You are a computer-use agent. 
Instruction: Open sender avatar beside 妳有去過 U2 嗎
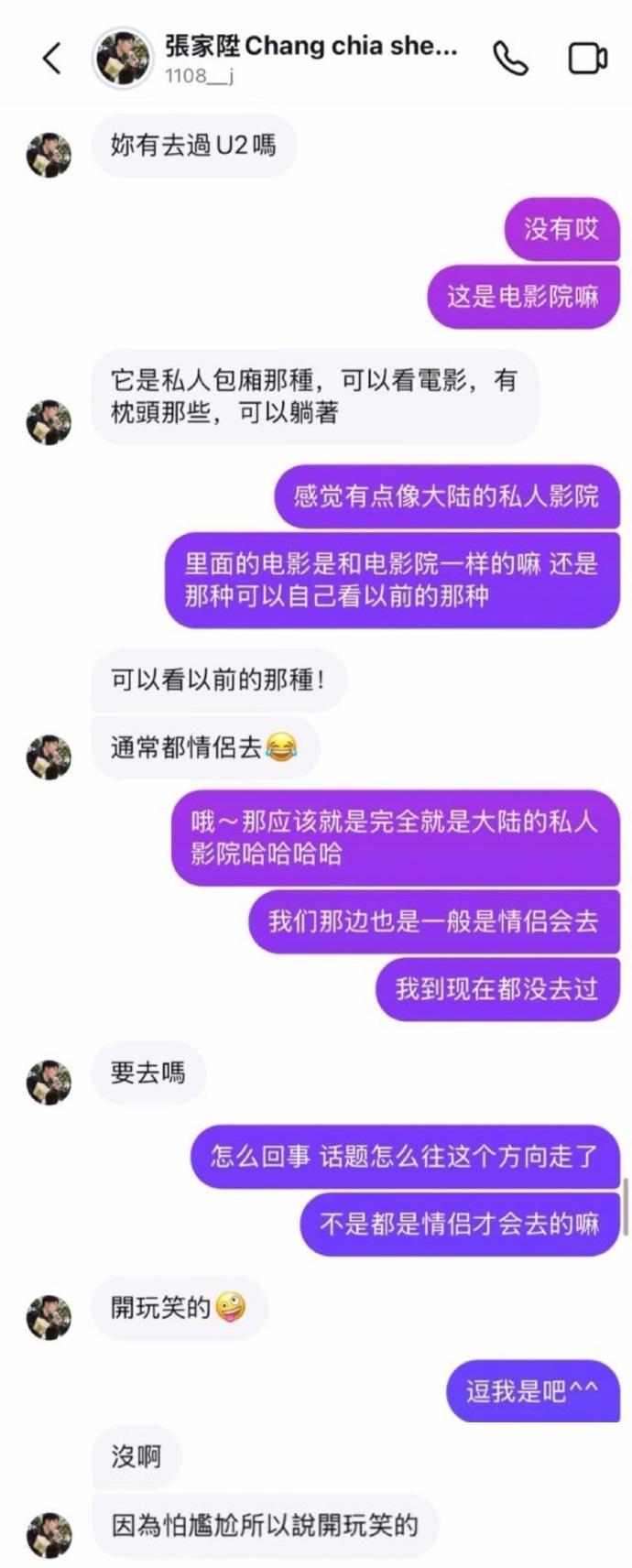(x=49, y=154)
